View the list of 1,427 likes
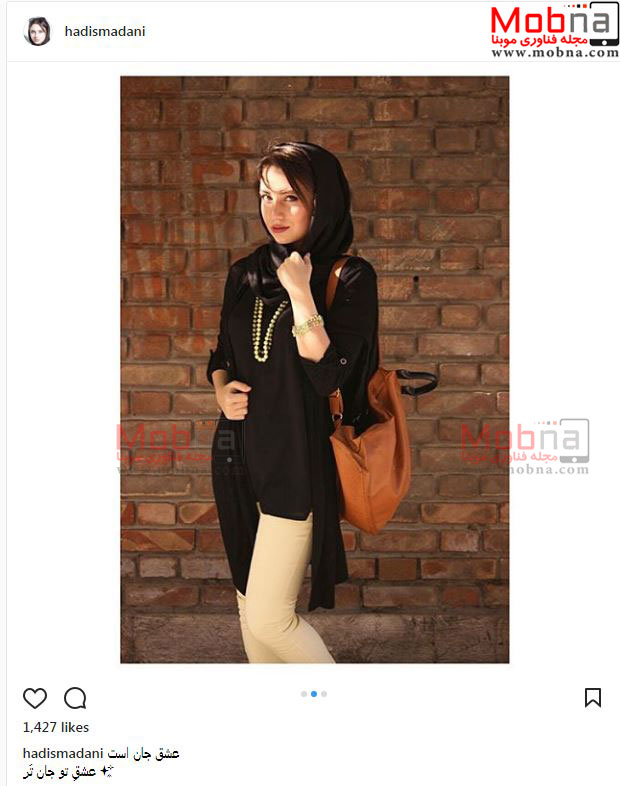620x786 pixels. (55, 727)
